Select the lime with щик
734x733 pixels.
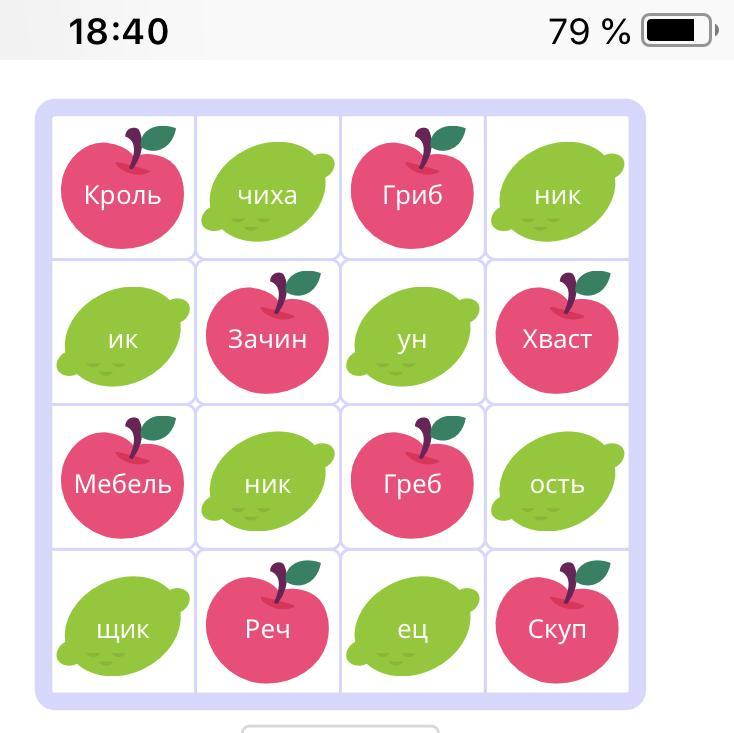(123, 629)
